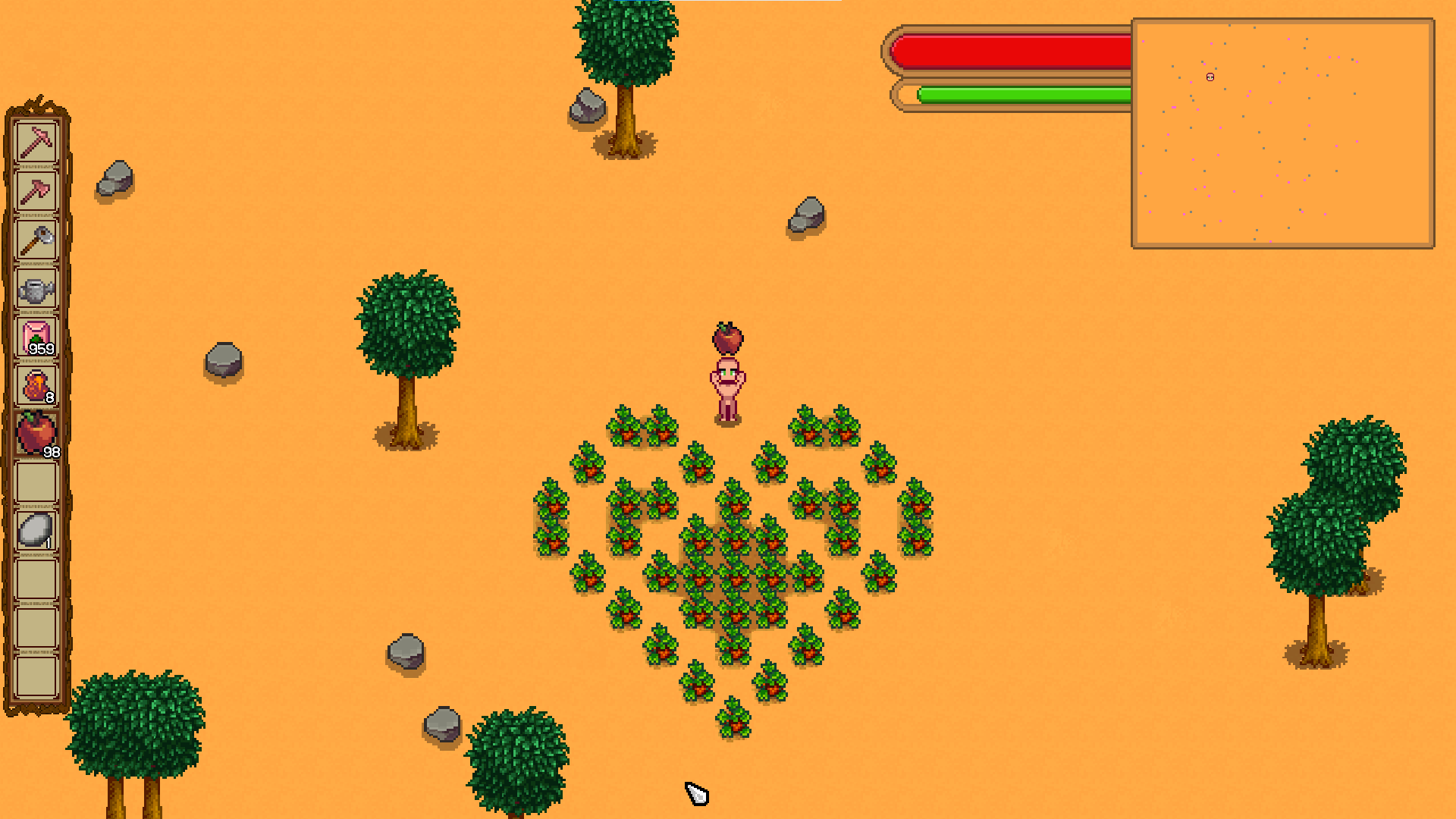Pick the hotbar item with count 8

(36, 385)
